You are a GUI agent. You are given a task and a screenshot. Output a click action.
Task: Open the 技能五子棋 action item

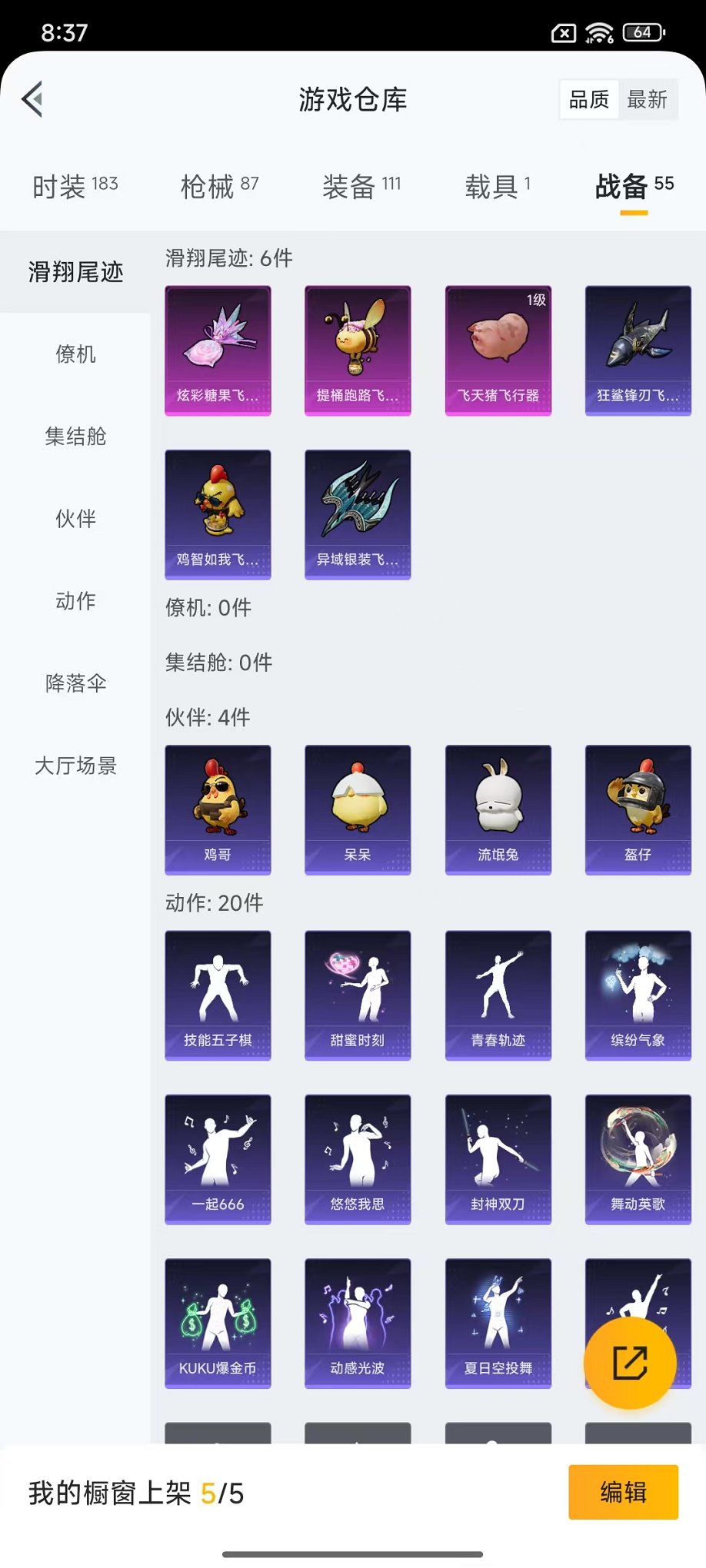pos(218,995)
